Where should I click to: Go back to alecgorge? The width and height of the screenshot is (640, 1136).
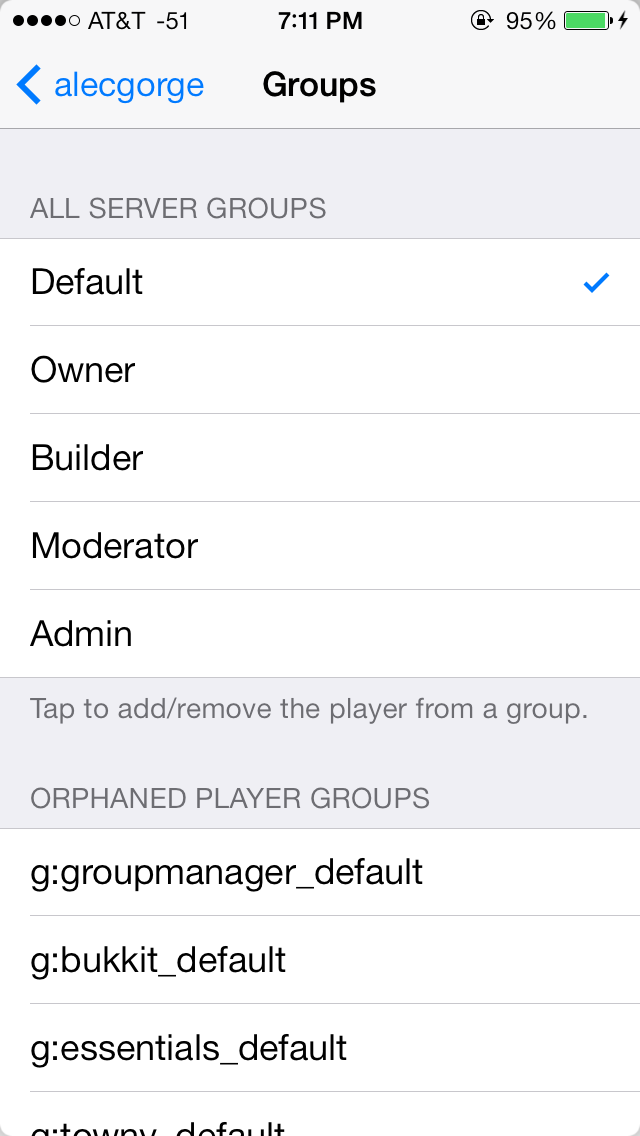(110, 86)
